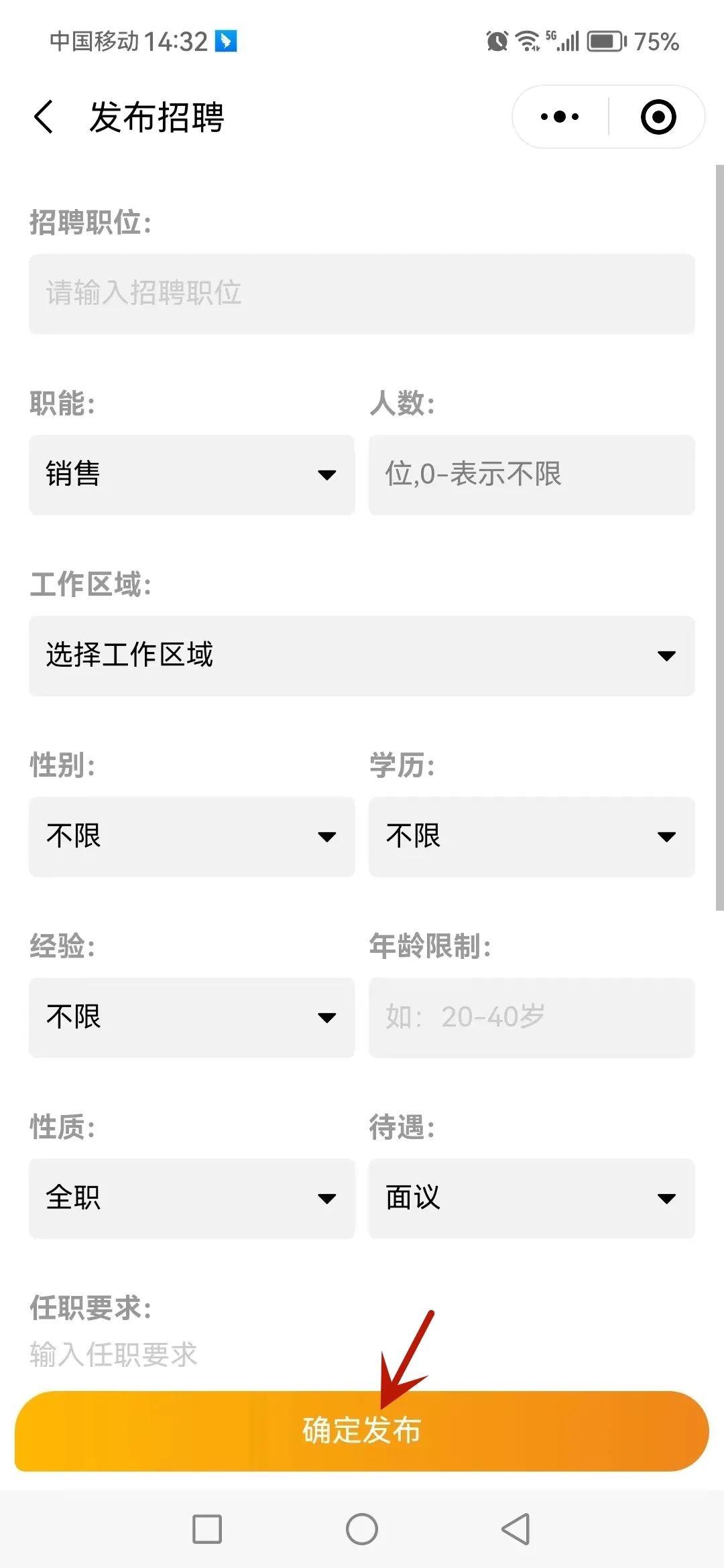Tap the 人数 input field
This screenshot has width=724, height=1568.
pyautogui.click(x=532, y=474)
